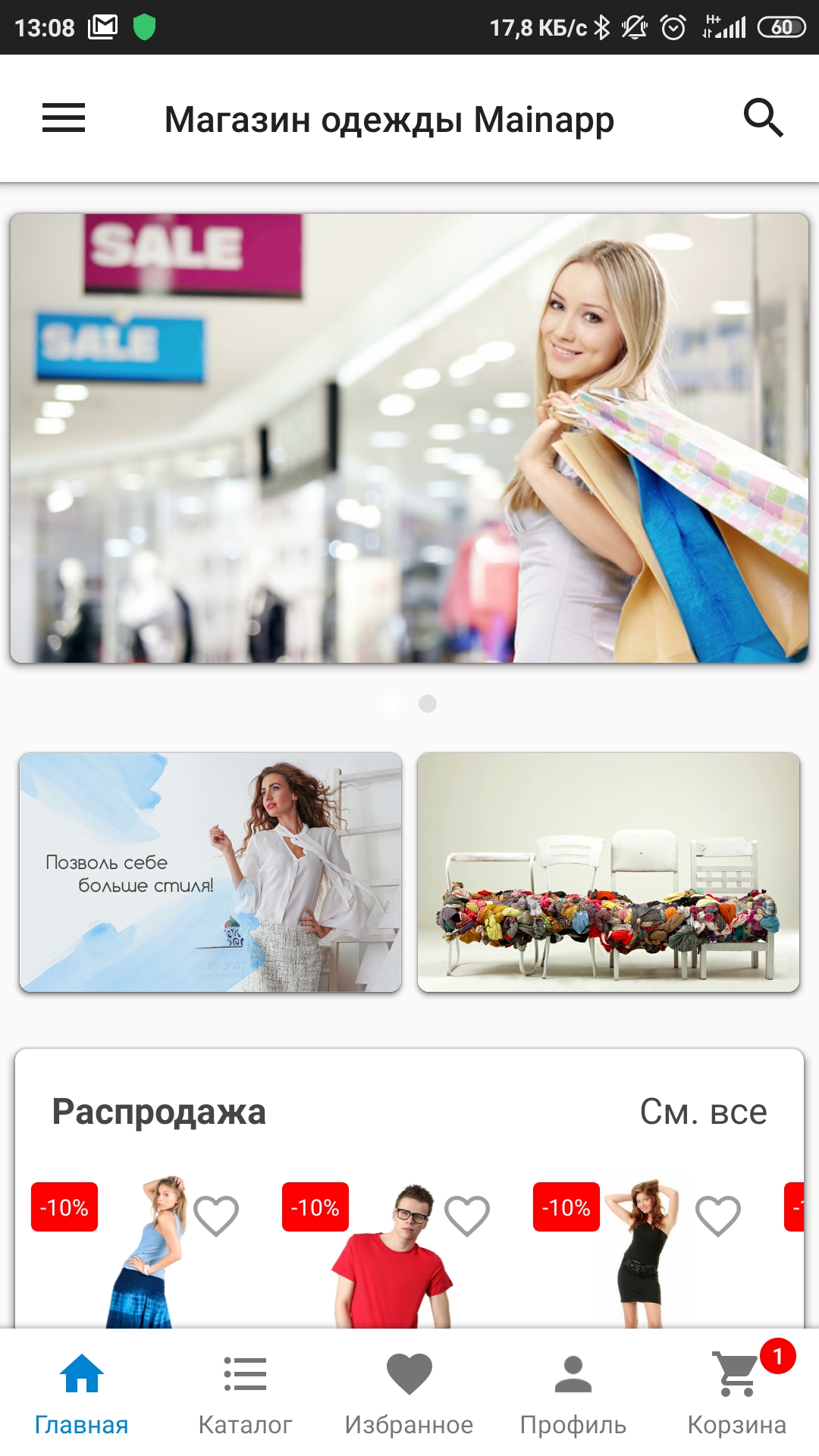
Task: Like the black dress product
Action: (718, 1216)
